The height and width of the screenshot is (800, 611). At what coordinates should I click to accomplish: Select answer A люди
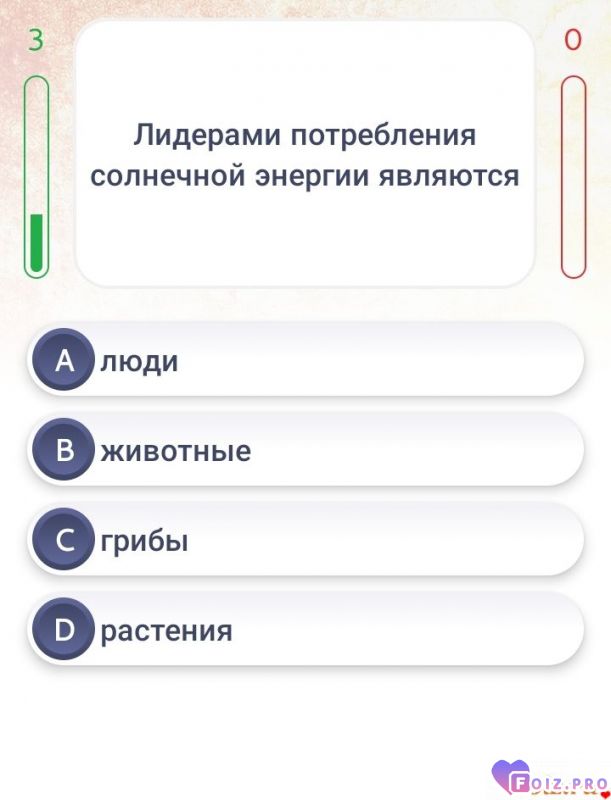coord(305,360)
